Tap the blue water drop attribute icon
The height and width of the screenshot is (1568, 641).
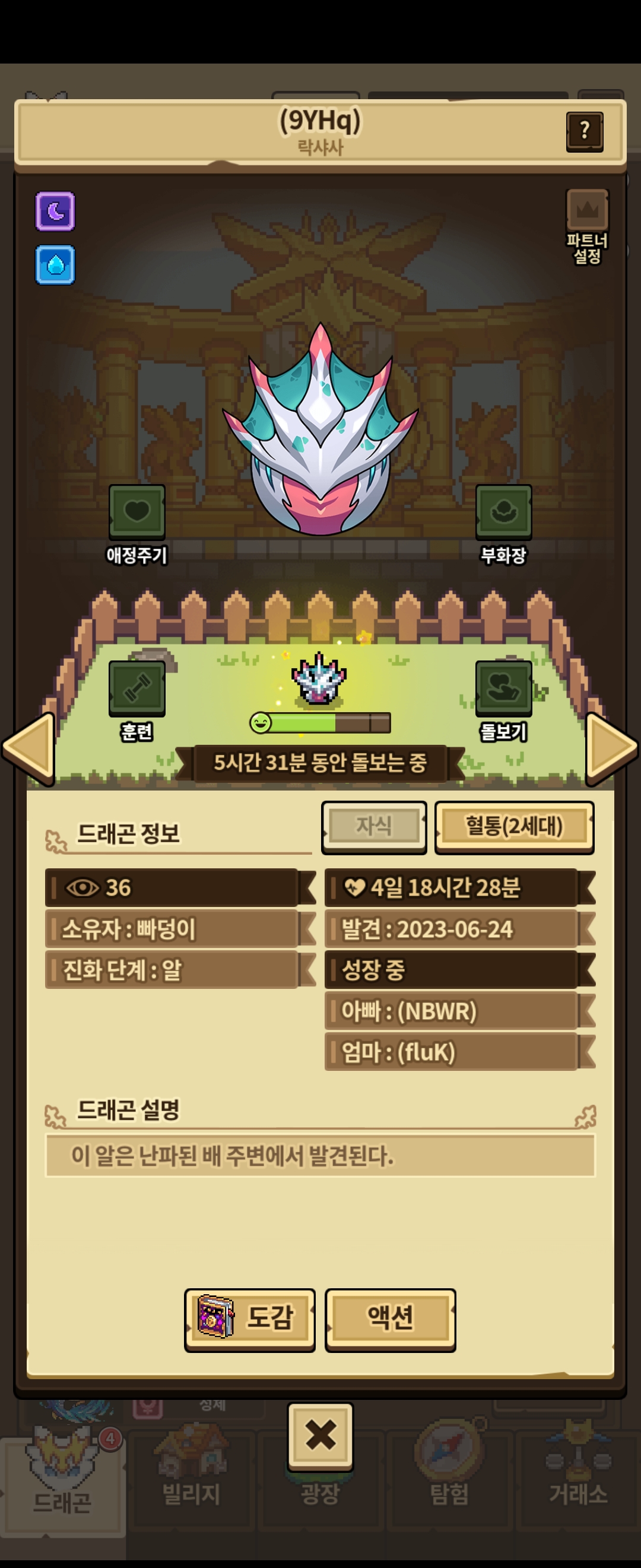[55, 265]
